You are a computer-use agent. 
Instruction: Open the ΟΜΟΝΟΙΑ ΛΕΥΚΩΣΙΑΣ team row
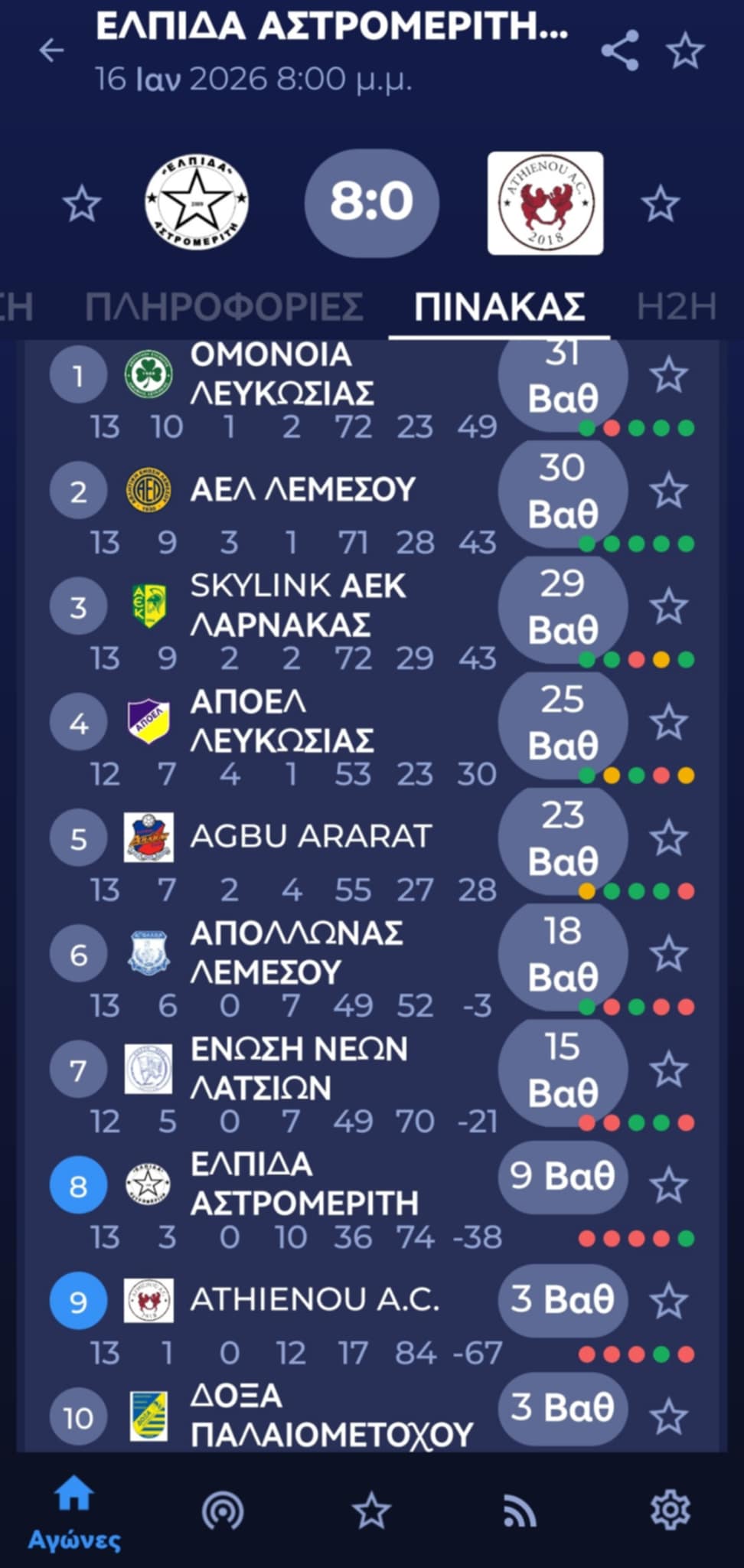[282, 374]
